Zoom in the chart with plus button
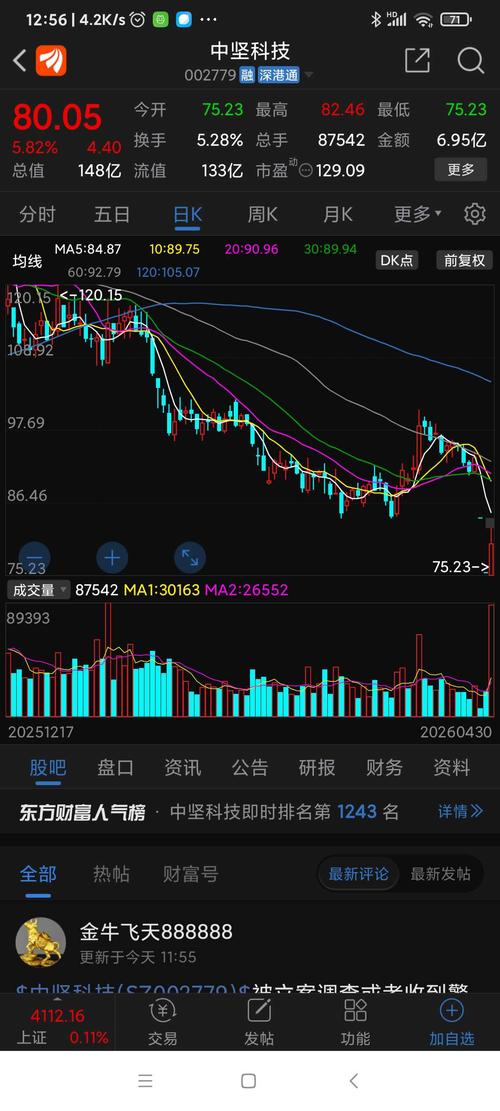Screen dimensions: 500x1111 (x=111, y=558)
